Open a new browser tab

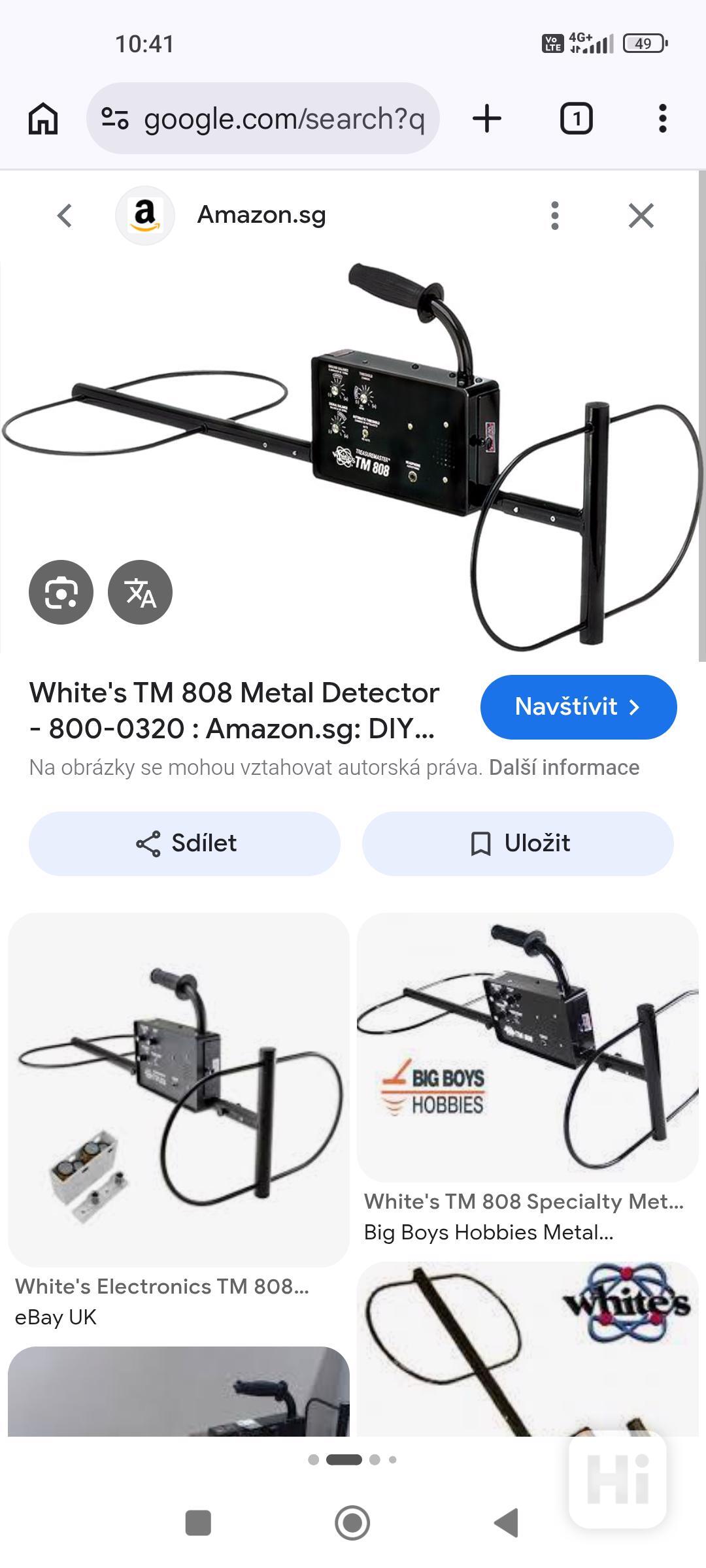[486, 119]
